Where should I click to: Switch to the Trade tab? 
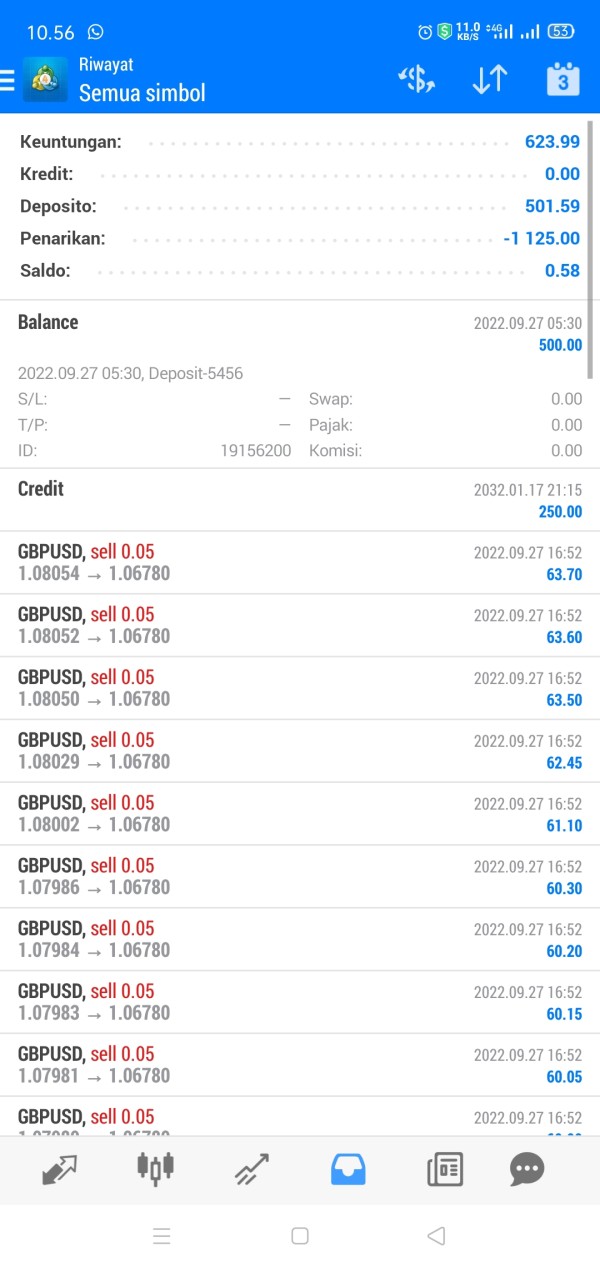(x=252, y=1168)
